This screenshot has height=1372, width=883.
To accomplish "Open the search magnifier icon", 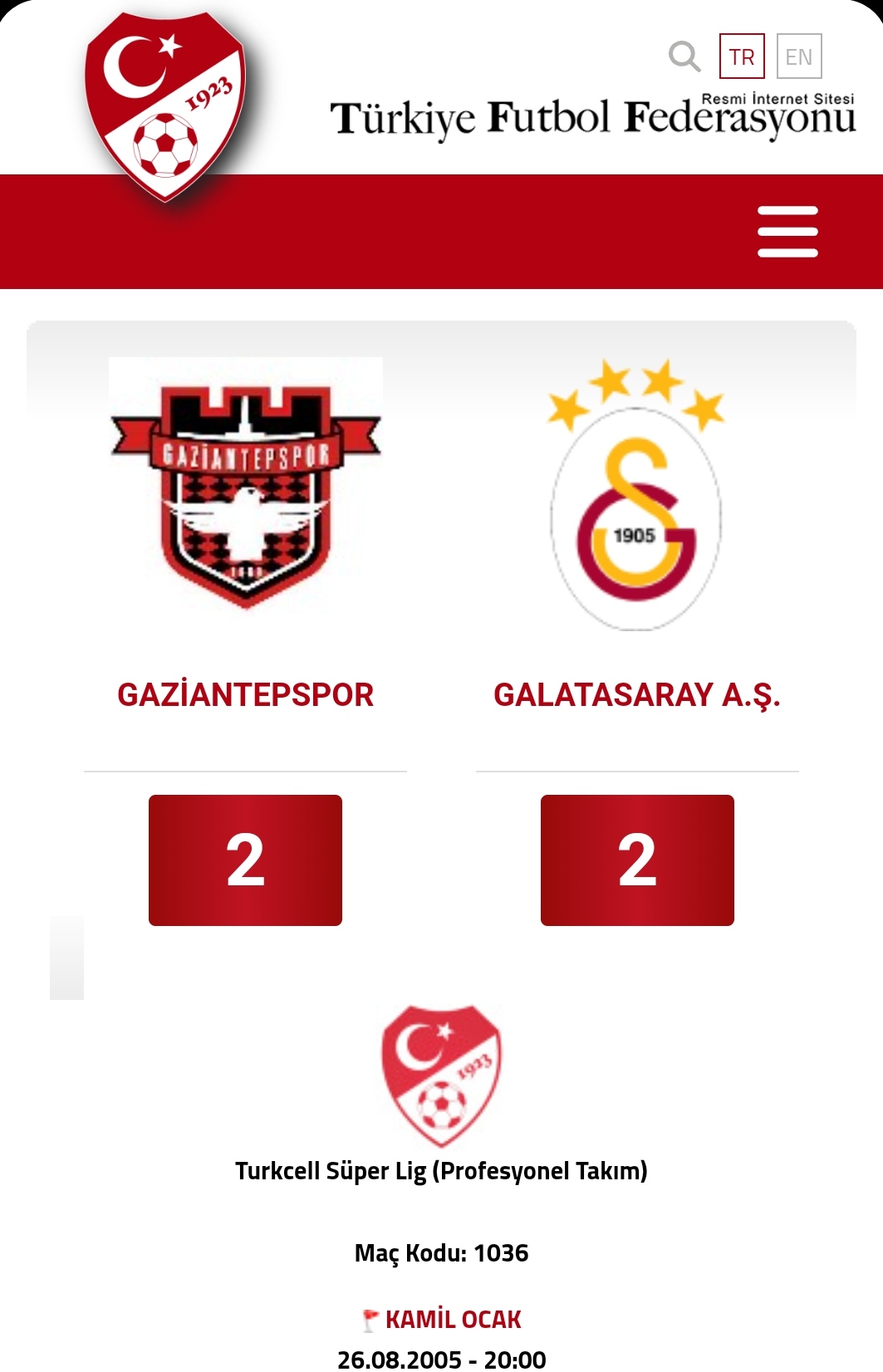I will [x=684, y=56].
